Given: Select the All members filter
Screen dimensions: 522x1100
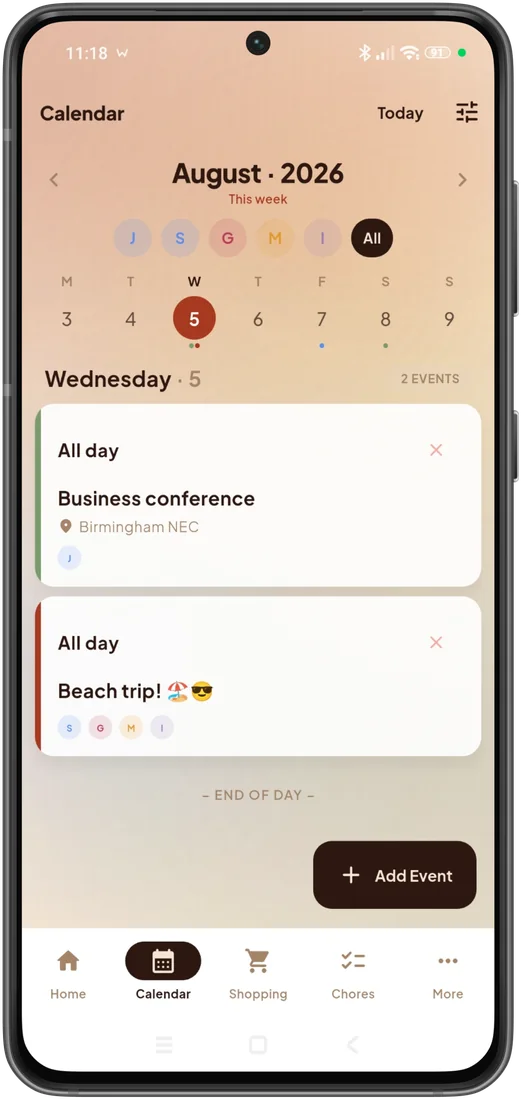Looking at the screenshot, I should (x=372, y=238).
